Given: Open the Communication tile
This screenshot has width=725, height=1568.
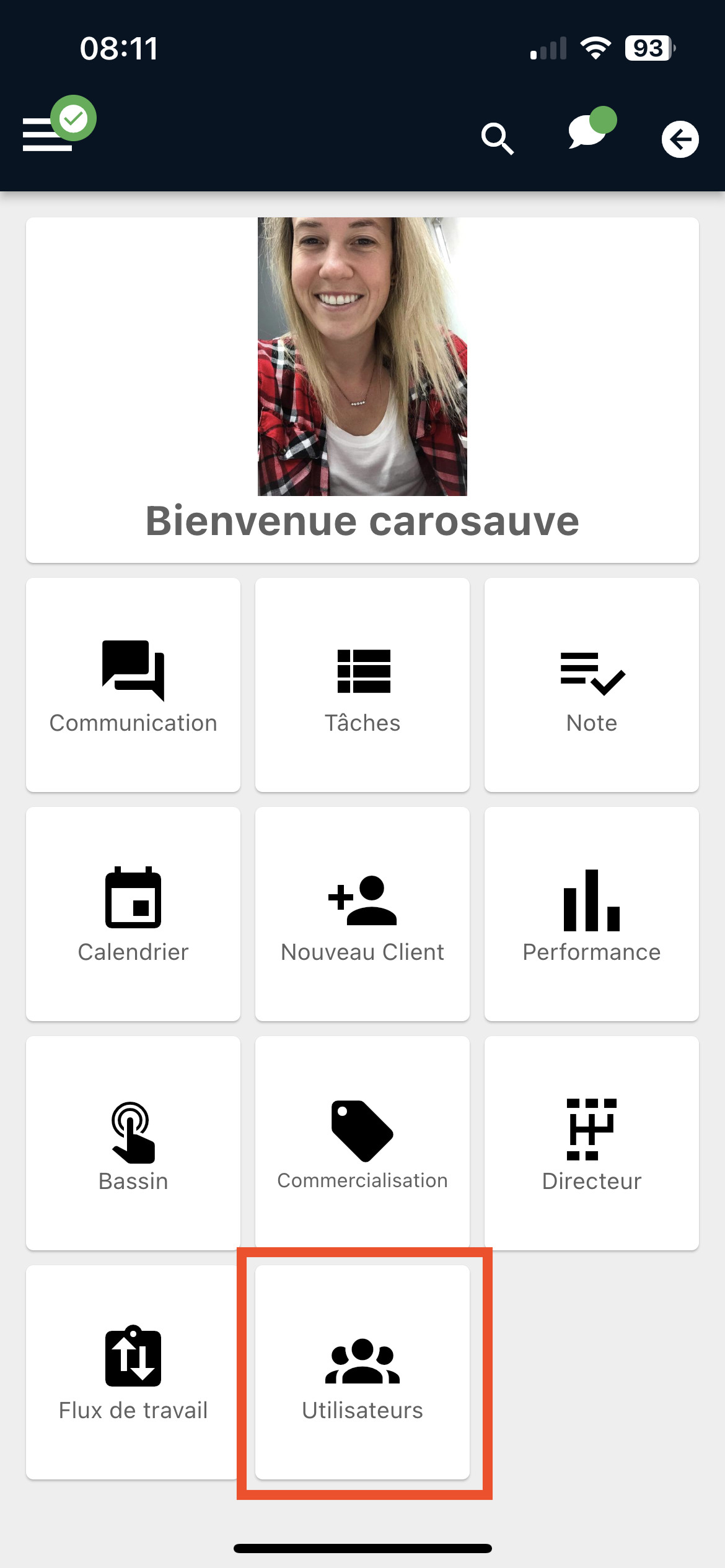Looking at the screenshot, I should 133,685.
